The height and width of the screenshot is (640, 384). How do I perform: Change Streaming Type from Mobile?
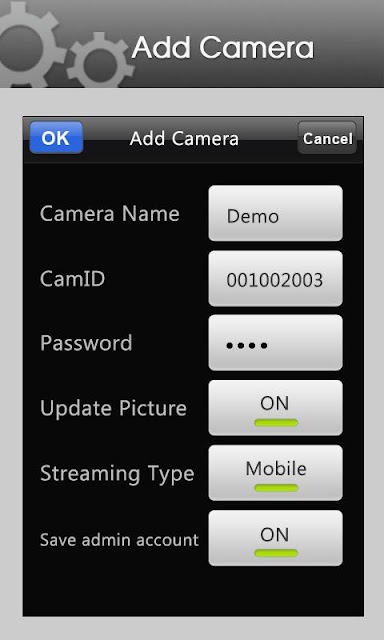pos(275,473)
